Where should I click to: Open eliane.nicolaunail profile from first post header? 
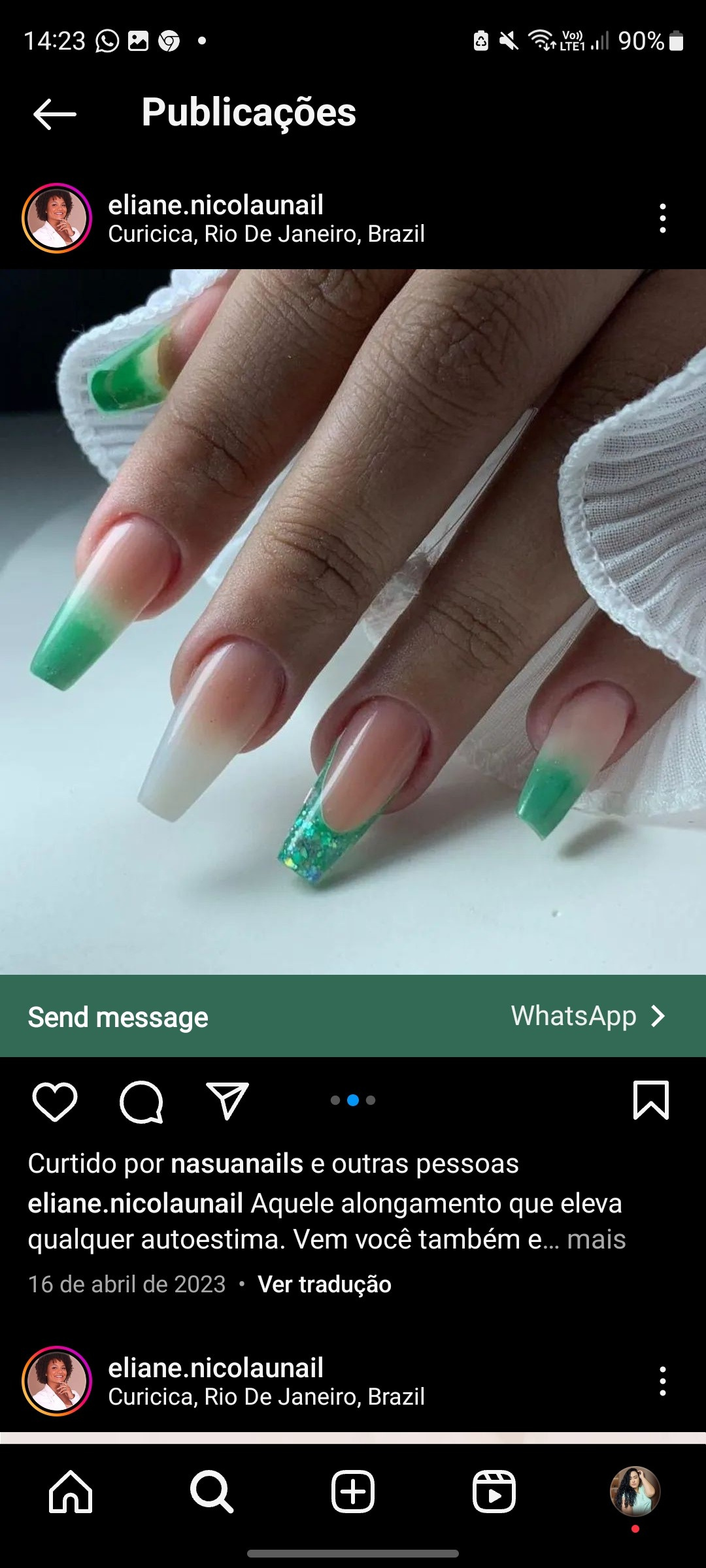point(215,205)
